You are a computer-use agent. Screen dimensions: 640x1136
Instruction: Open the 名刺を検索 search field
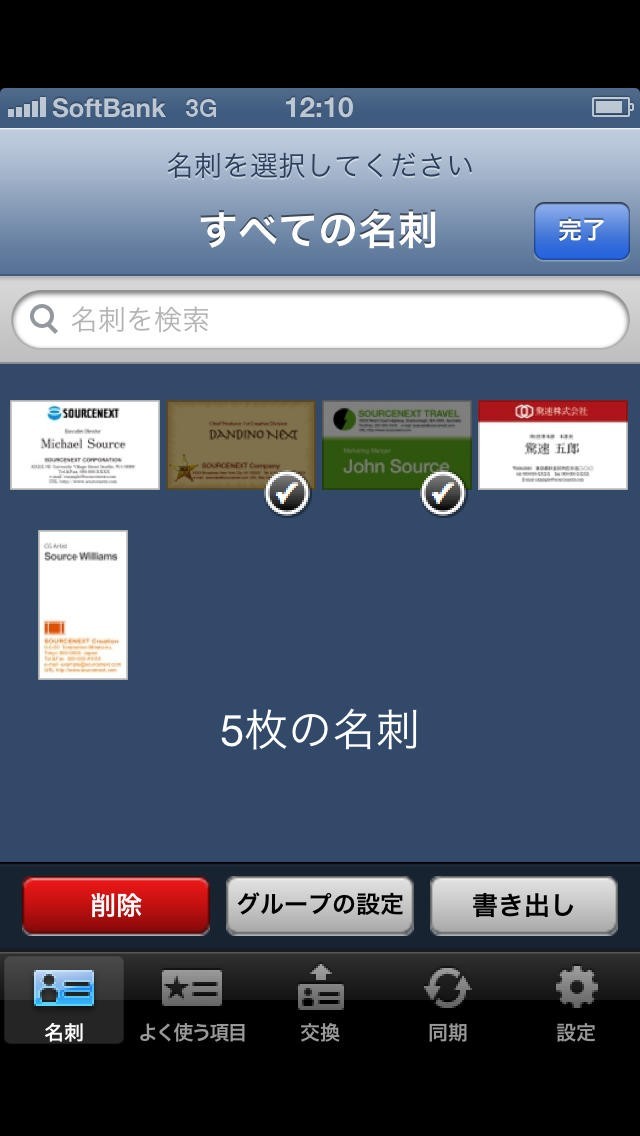(320, 320)
